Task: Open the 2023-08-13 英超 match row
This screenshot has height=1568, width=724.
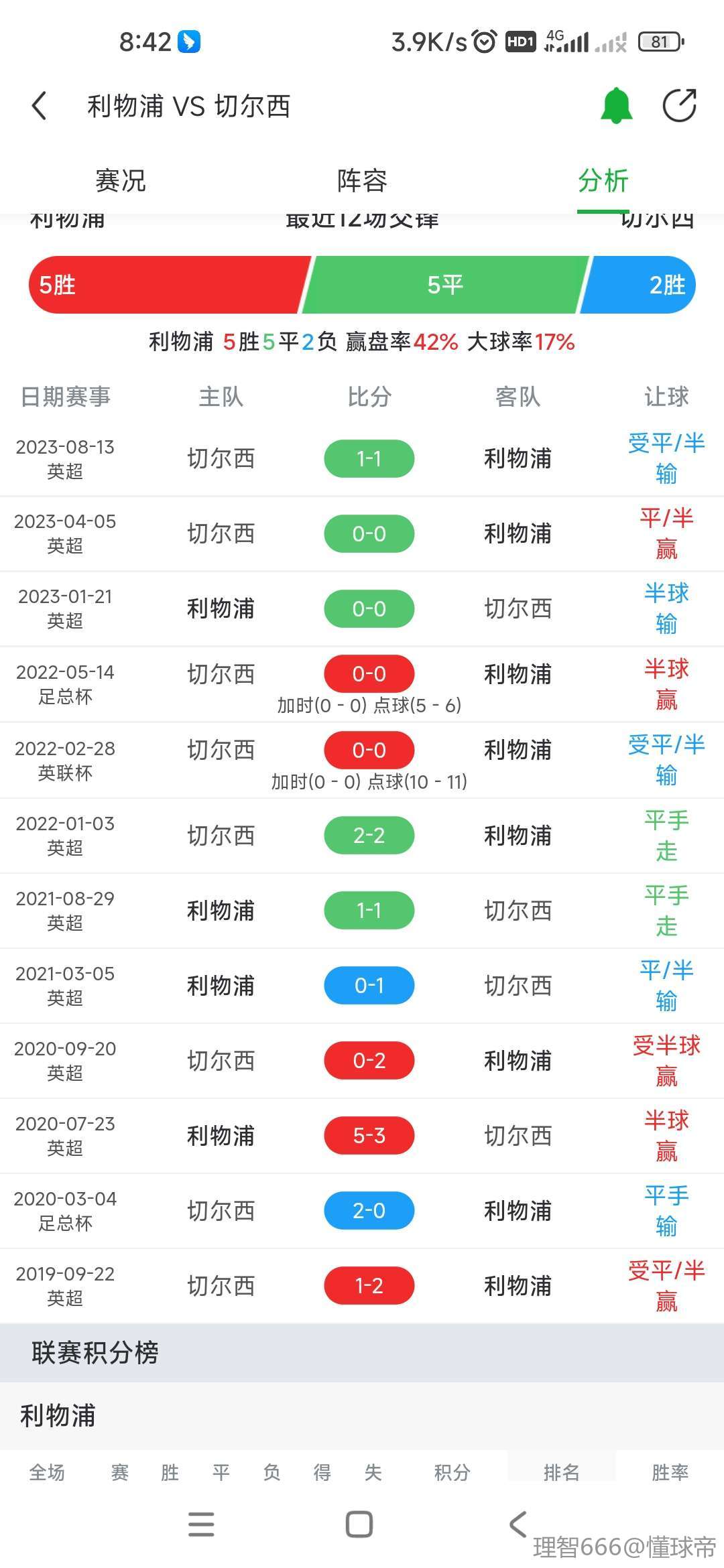Action: pyautogui.click(x=362, y=459)
